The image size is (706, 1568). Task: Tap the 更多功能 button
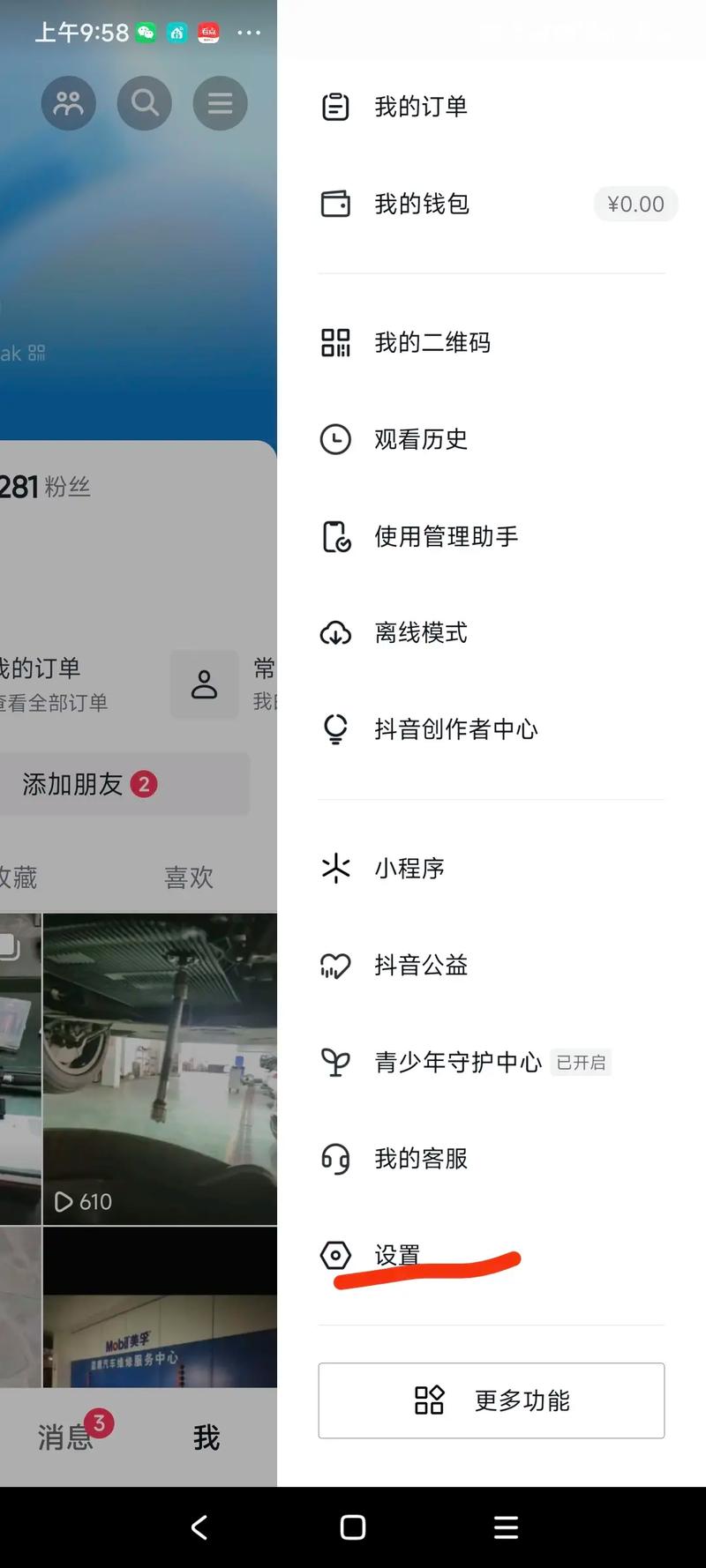491,1400
